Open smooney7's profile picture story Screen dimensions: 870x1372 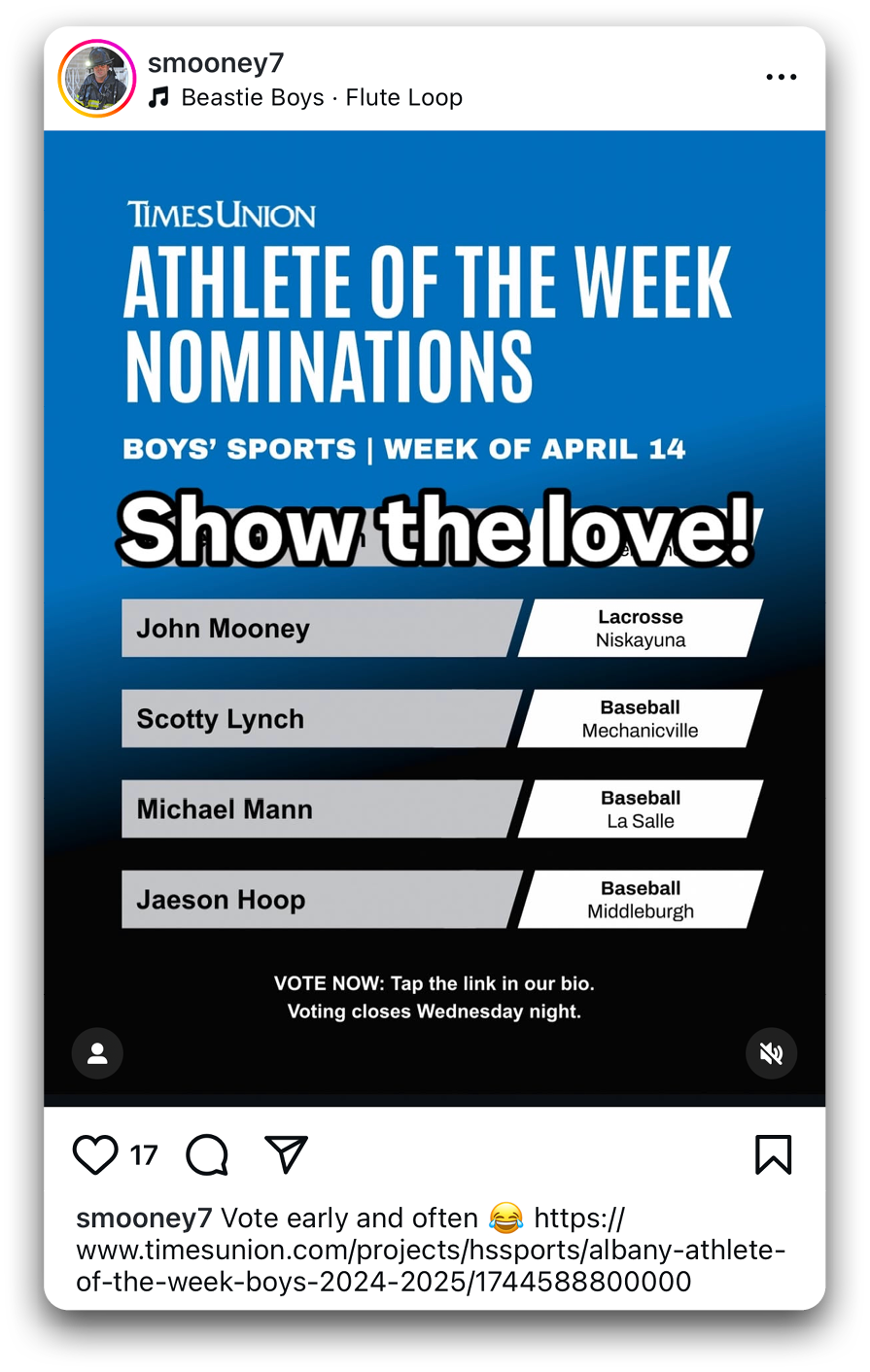coord(96,79)
